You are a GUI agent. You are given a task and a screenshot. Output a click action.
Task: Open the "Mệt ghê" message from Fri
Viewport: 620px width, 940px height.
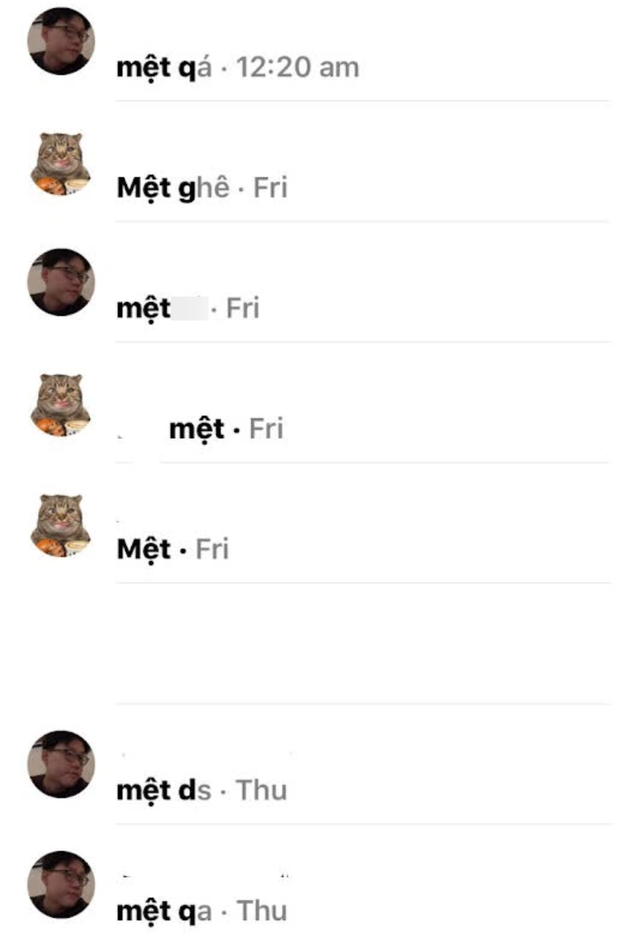(x=202, y=187)
